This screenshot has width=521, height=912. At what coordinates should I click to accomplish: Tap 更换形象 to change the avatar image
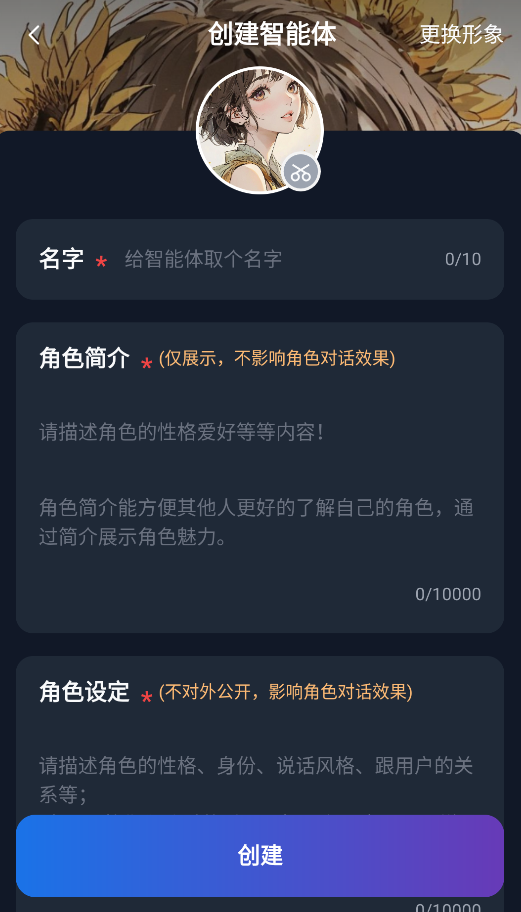[x=461, y=35]
